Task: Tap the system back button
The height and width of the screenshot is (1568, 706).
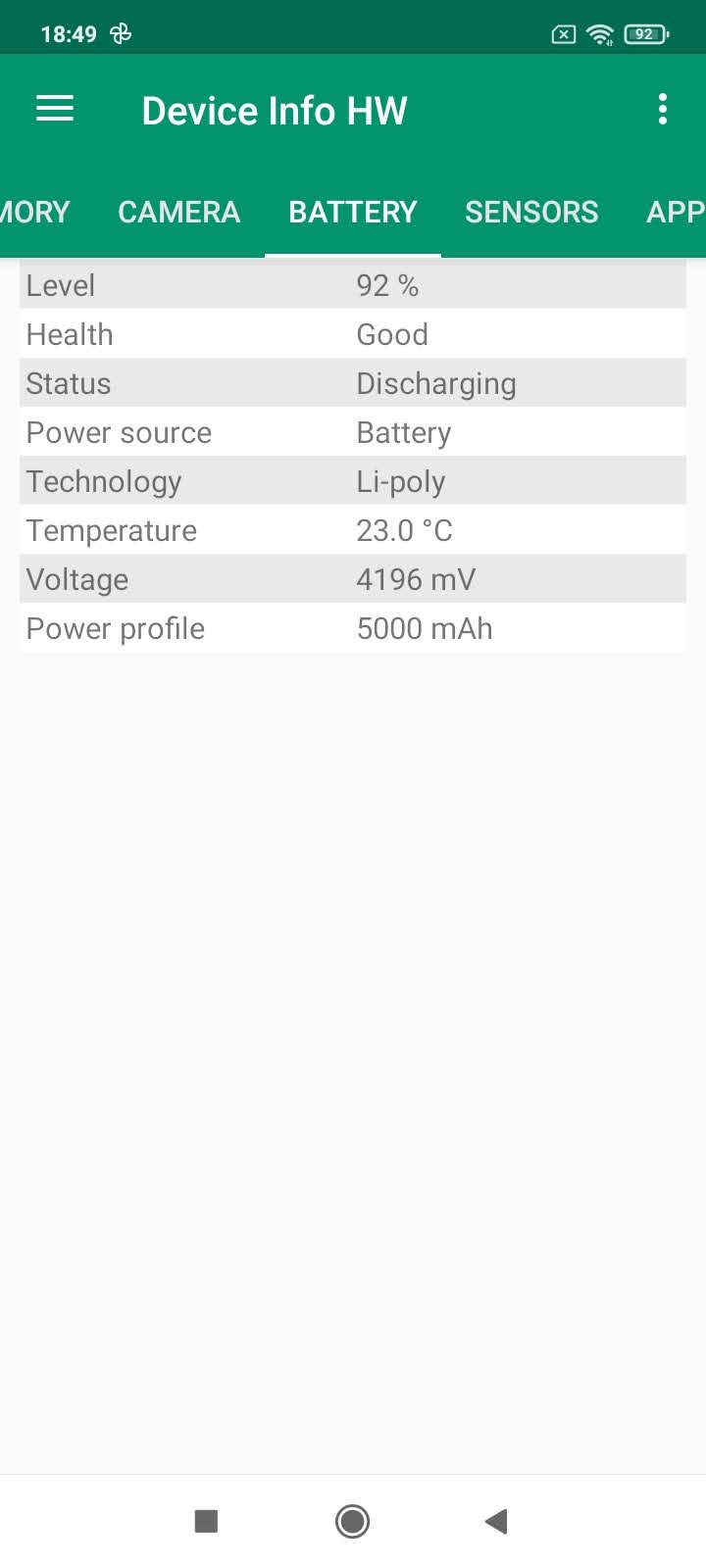Action: point(496,1521)
